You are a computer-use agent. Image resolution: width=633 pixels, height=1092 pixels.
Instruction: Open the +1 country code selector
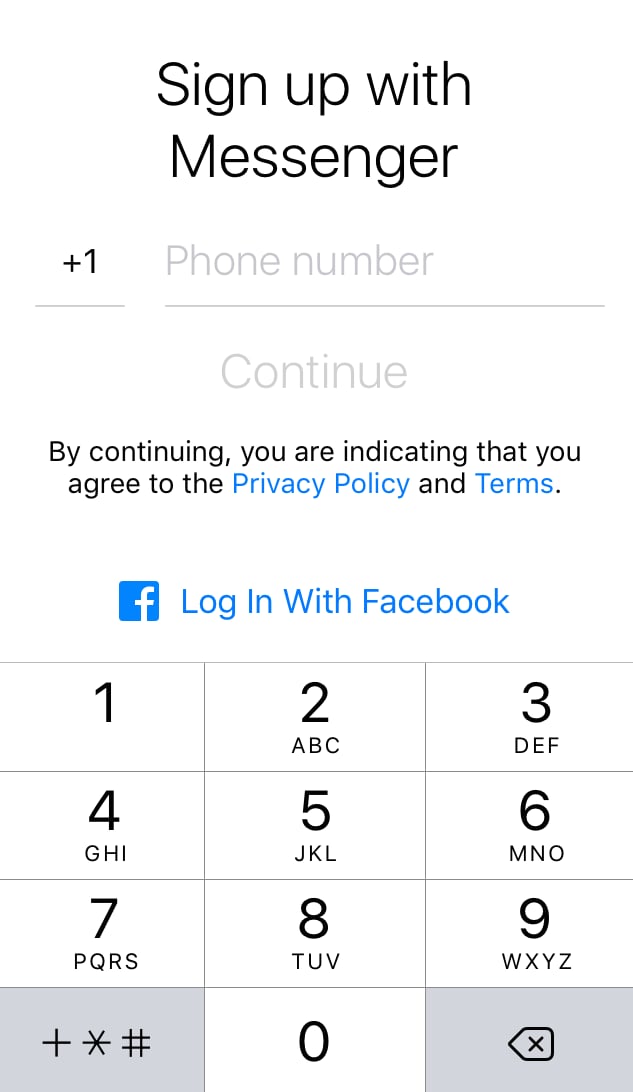[x=80, y=263]
